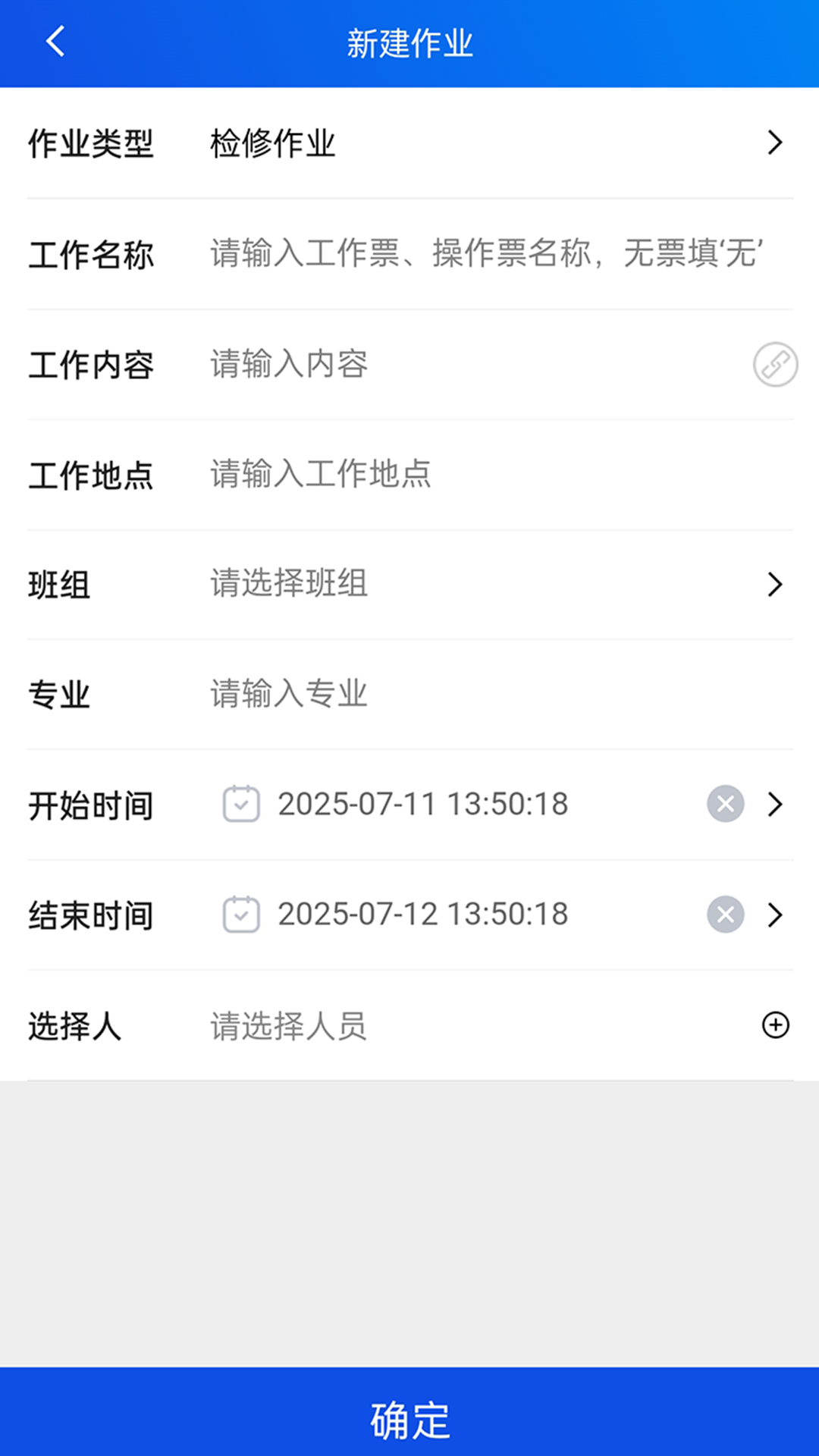The width and height of the screenshot is (819, 1456).
Task: Change the 开始时间 date
Action: [422, 805]
